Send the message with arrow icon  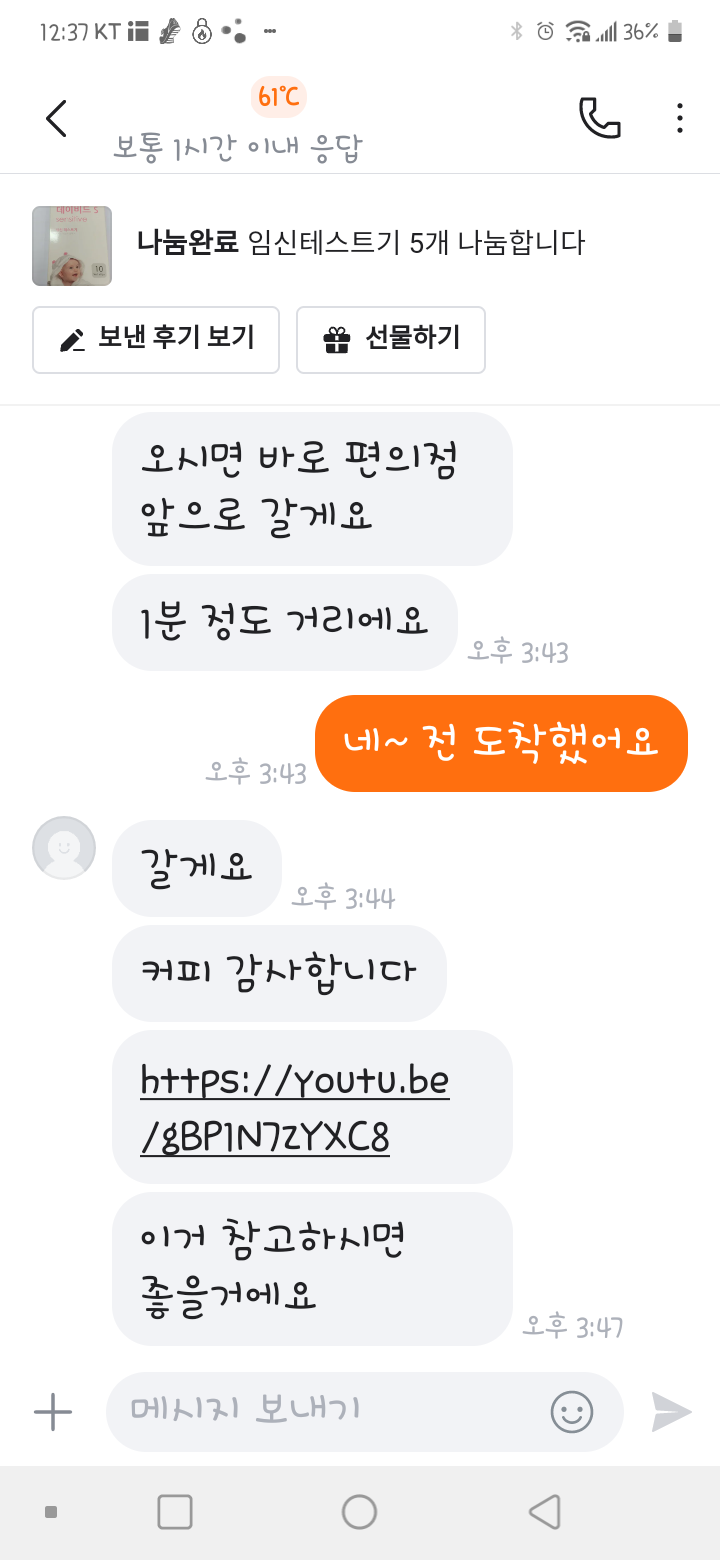pyautogui.click(x=671, y=1412)
